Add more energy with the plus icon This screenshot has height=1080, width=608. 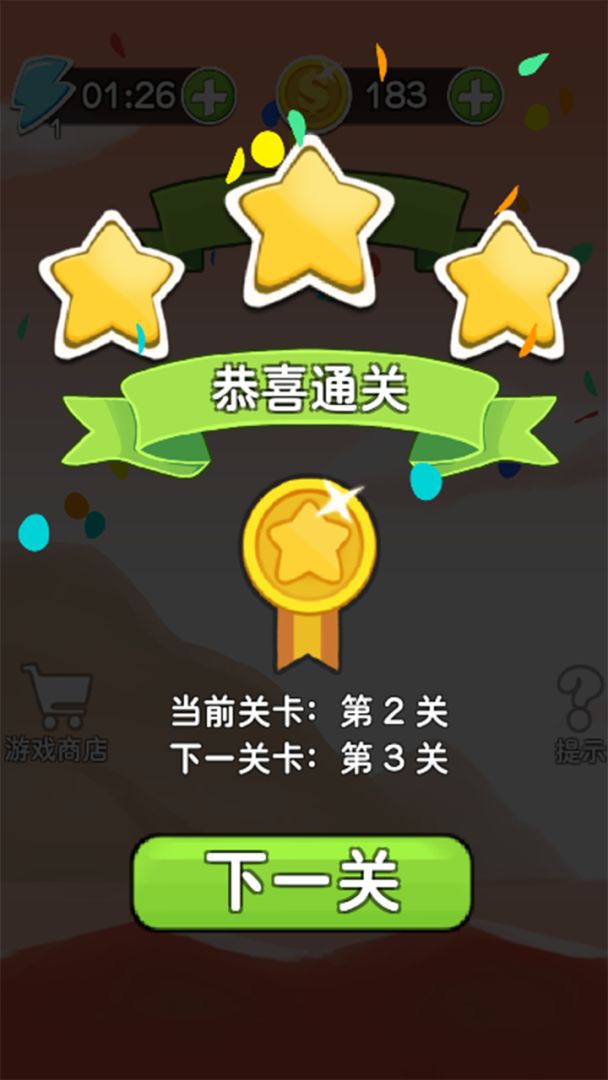[x=209, y=96]
